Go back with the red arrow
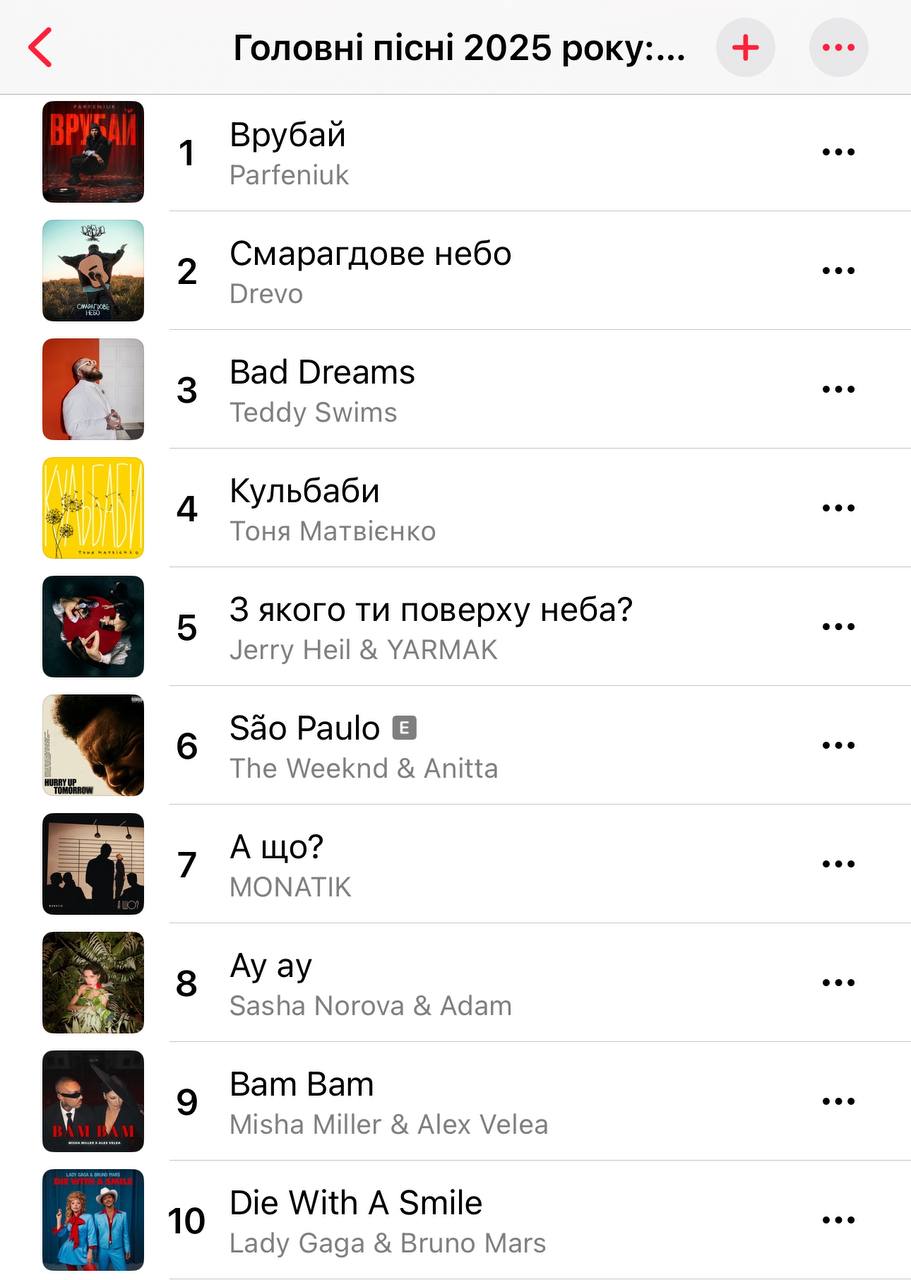This screenshot has height=1280, width=911. pyautogui.click(x=40, y=47)
